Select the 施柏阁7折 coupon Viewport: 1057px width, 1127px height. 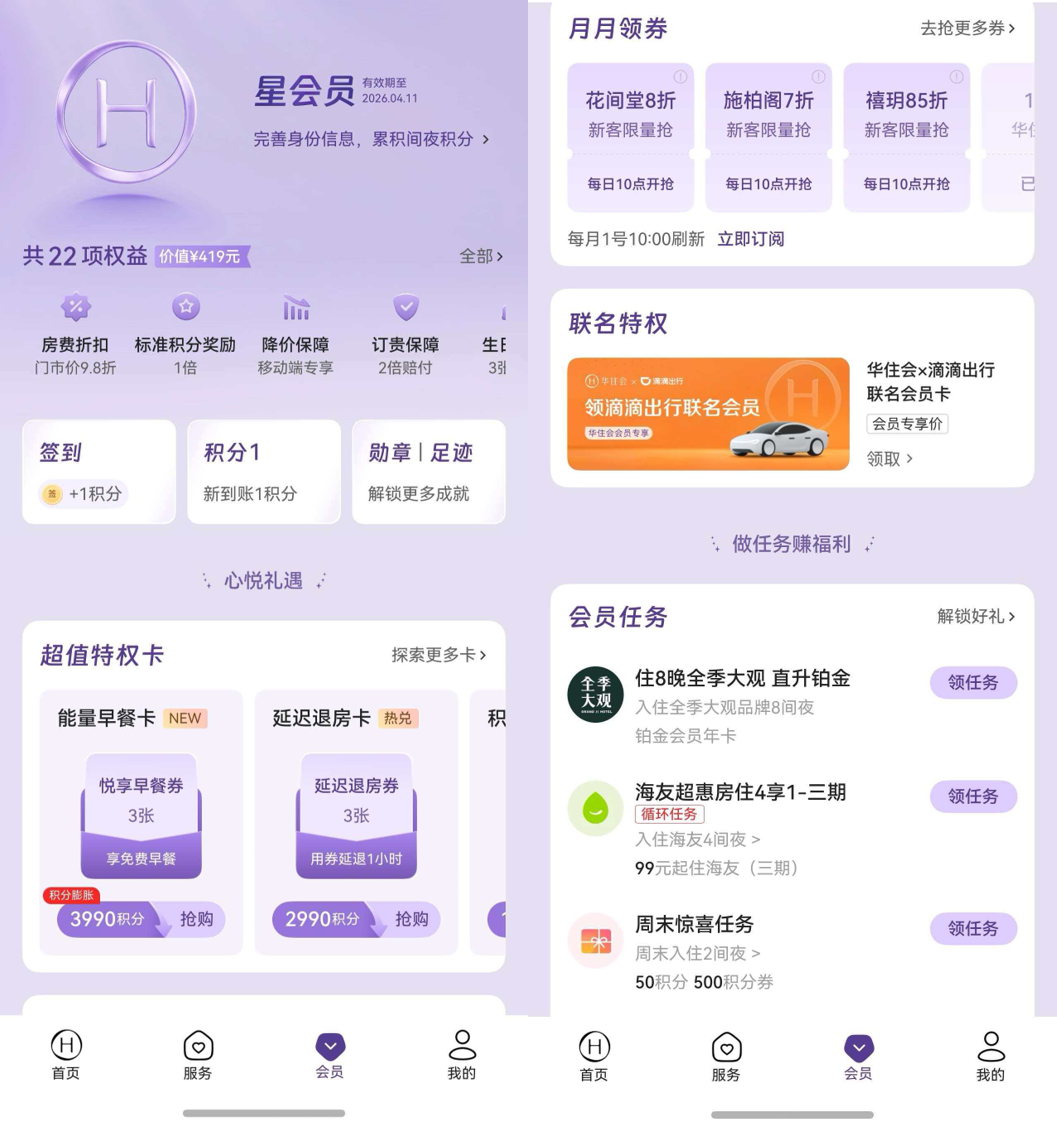[768, 137]
